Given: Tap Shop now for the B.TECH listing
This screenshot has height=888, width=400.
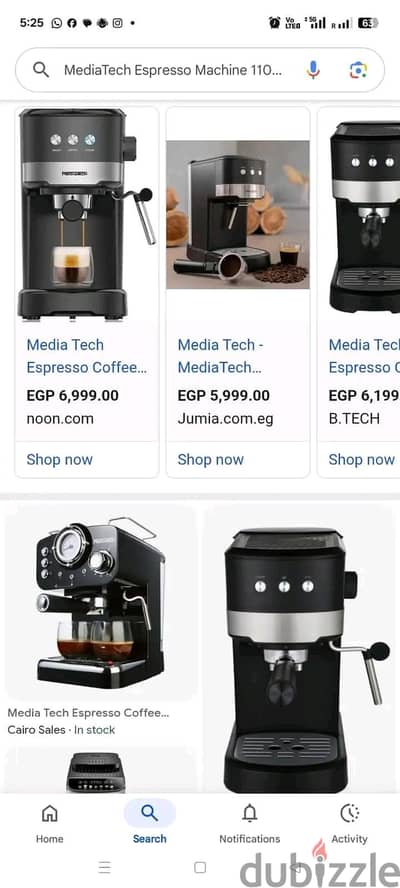Looking at the screenshot, I should click(361, 459).
